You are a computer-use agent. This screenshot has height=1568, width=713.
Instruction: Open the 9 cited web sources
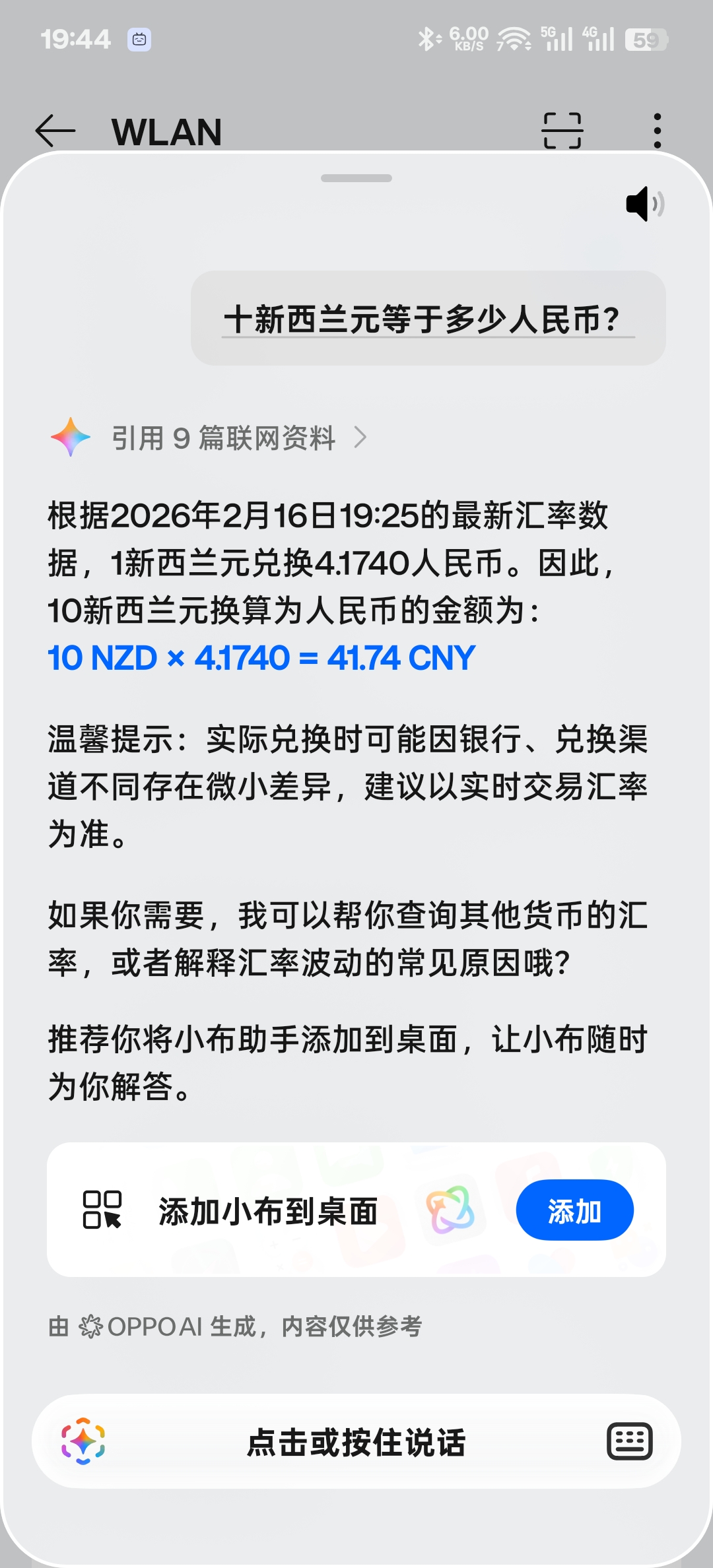224,438
